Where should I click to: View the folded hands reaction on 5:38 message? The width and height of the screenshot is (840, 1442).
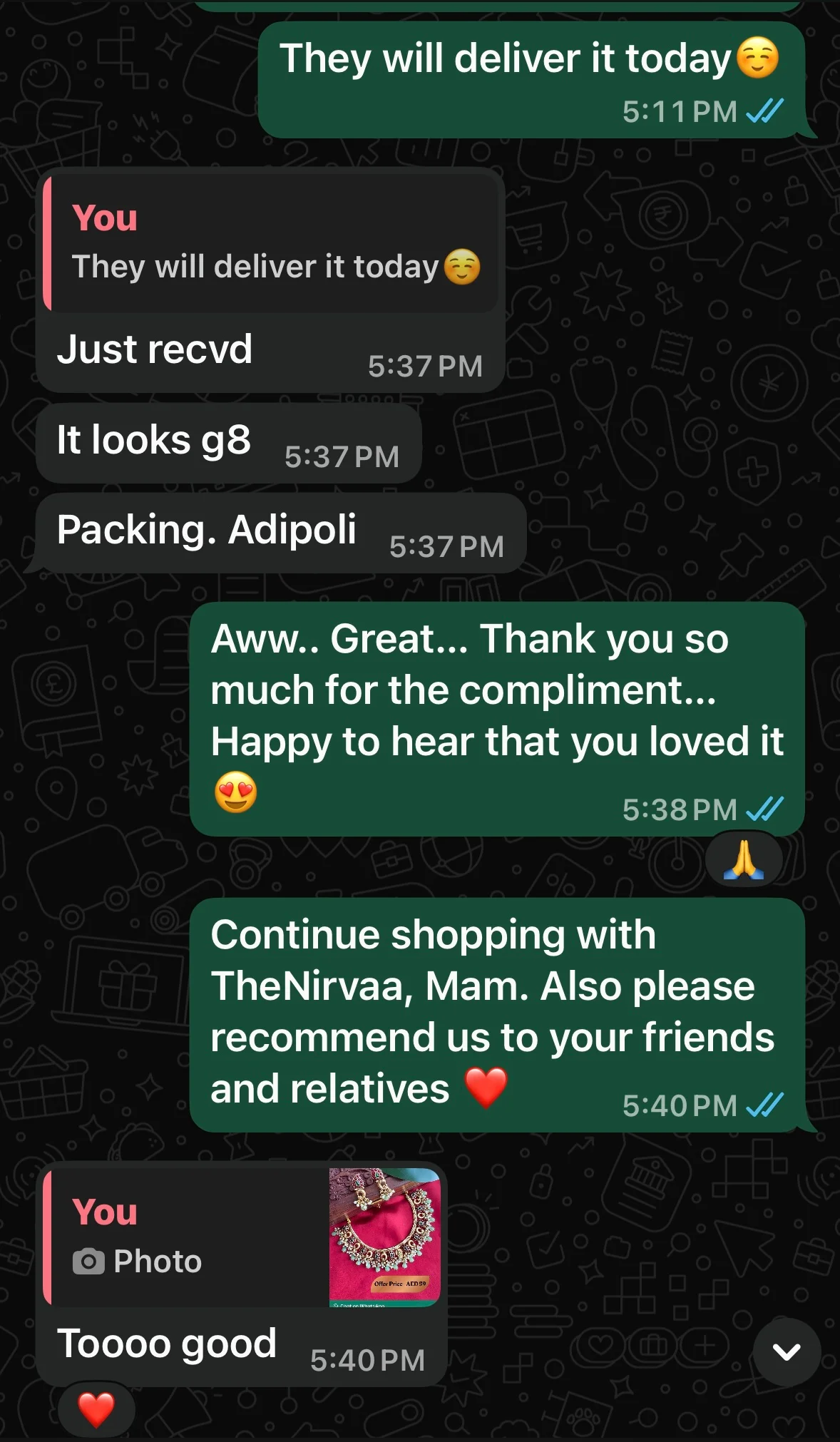coord(744,860)
